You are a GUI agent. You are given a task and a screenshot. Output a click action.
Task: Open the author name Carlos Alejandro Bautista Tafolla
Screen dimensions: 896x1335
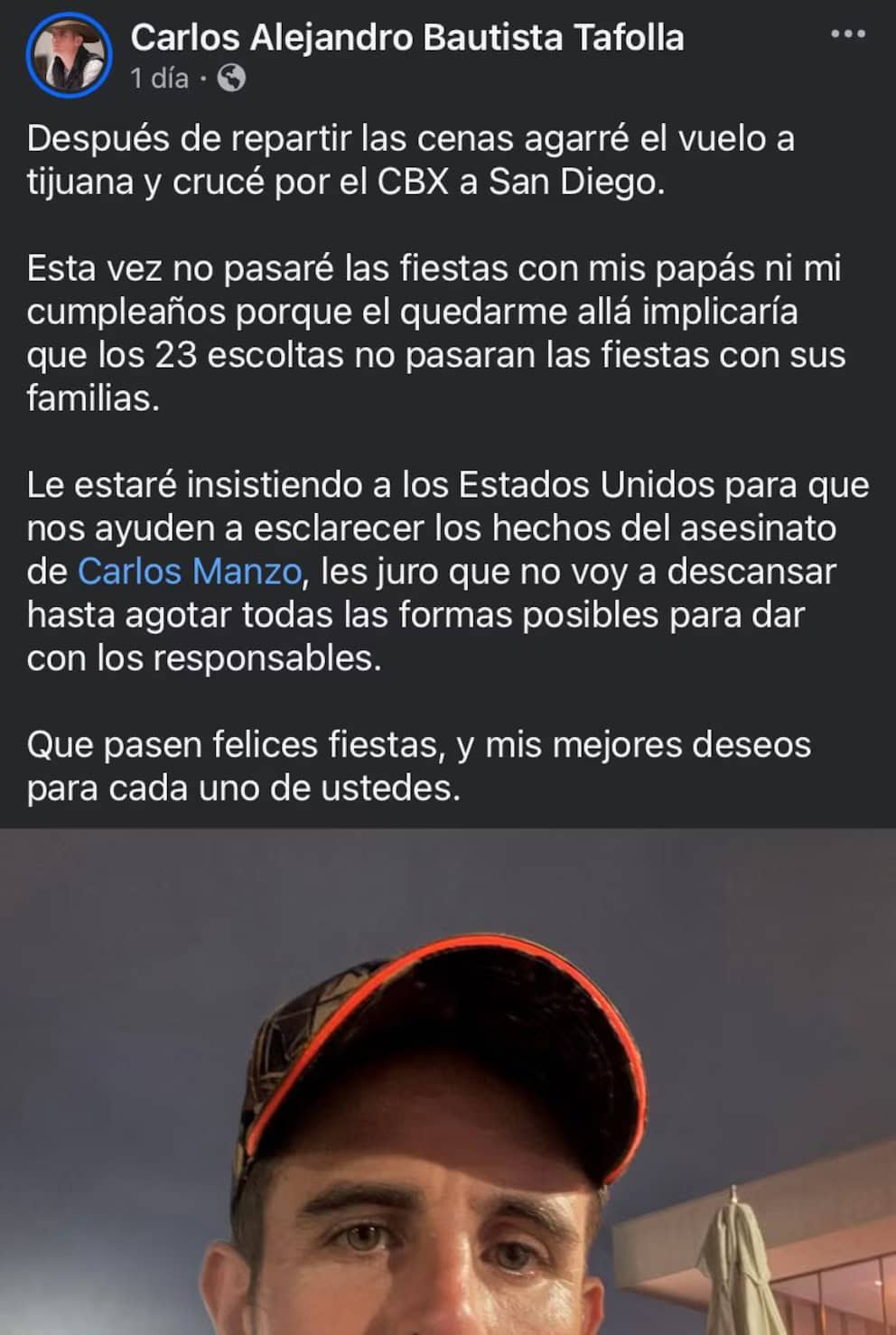pyautogui.click(x=406, y=38)
